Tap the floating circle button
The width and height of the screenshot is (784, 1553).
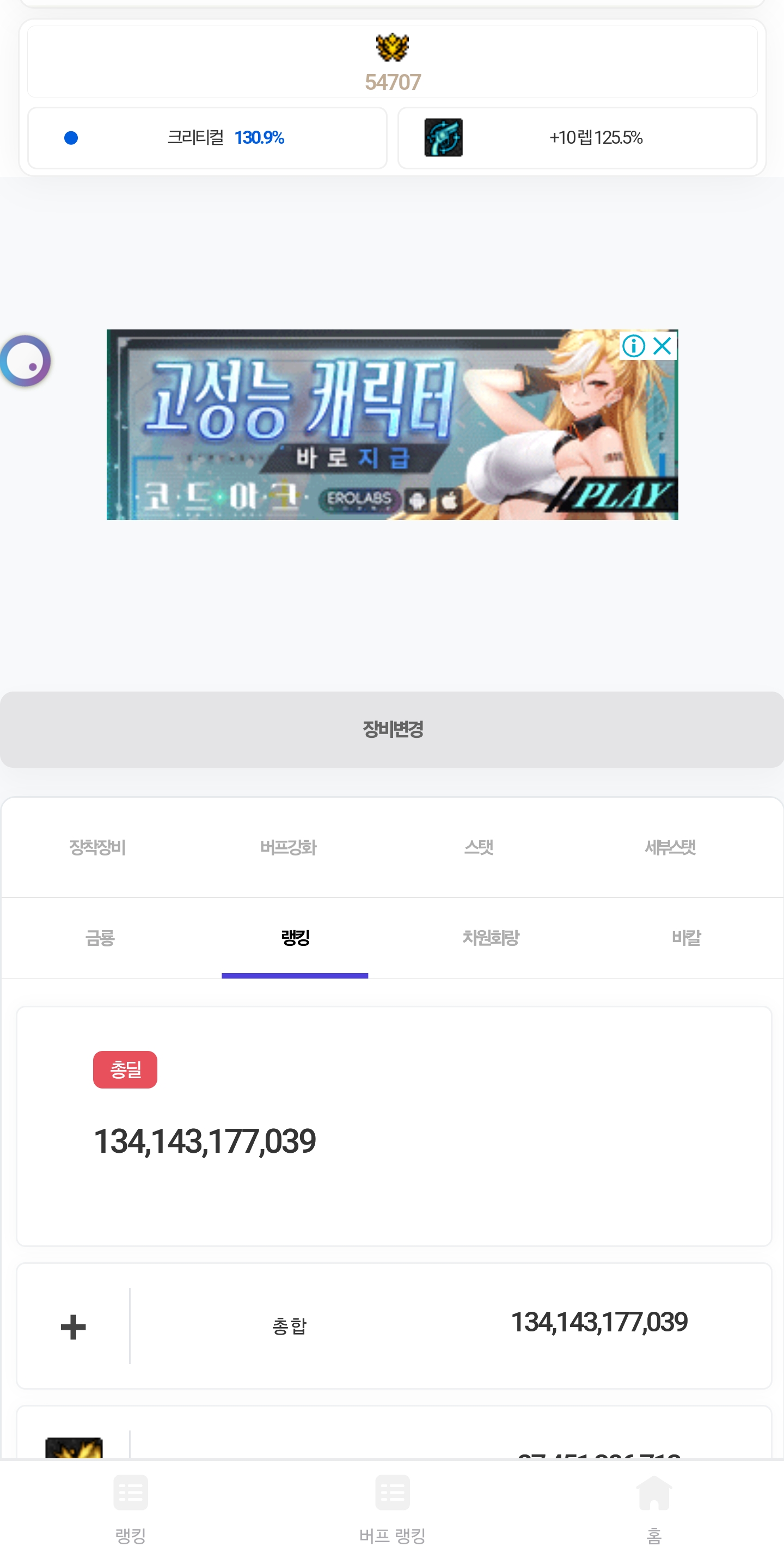coord(25,361)
